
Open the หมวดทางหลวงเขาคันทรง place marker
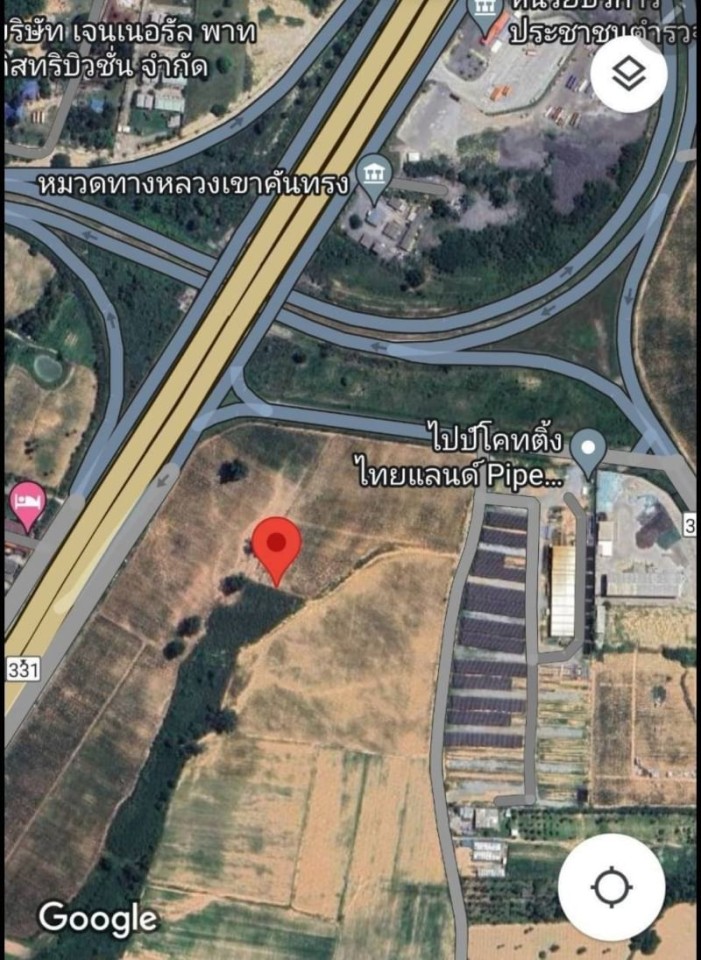tap(373, 171)
